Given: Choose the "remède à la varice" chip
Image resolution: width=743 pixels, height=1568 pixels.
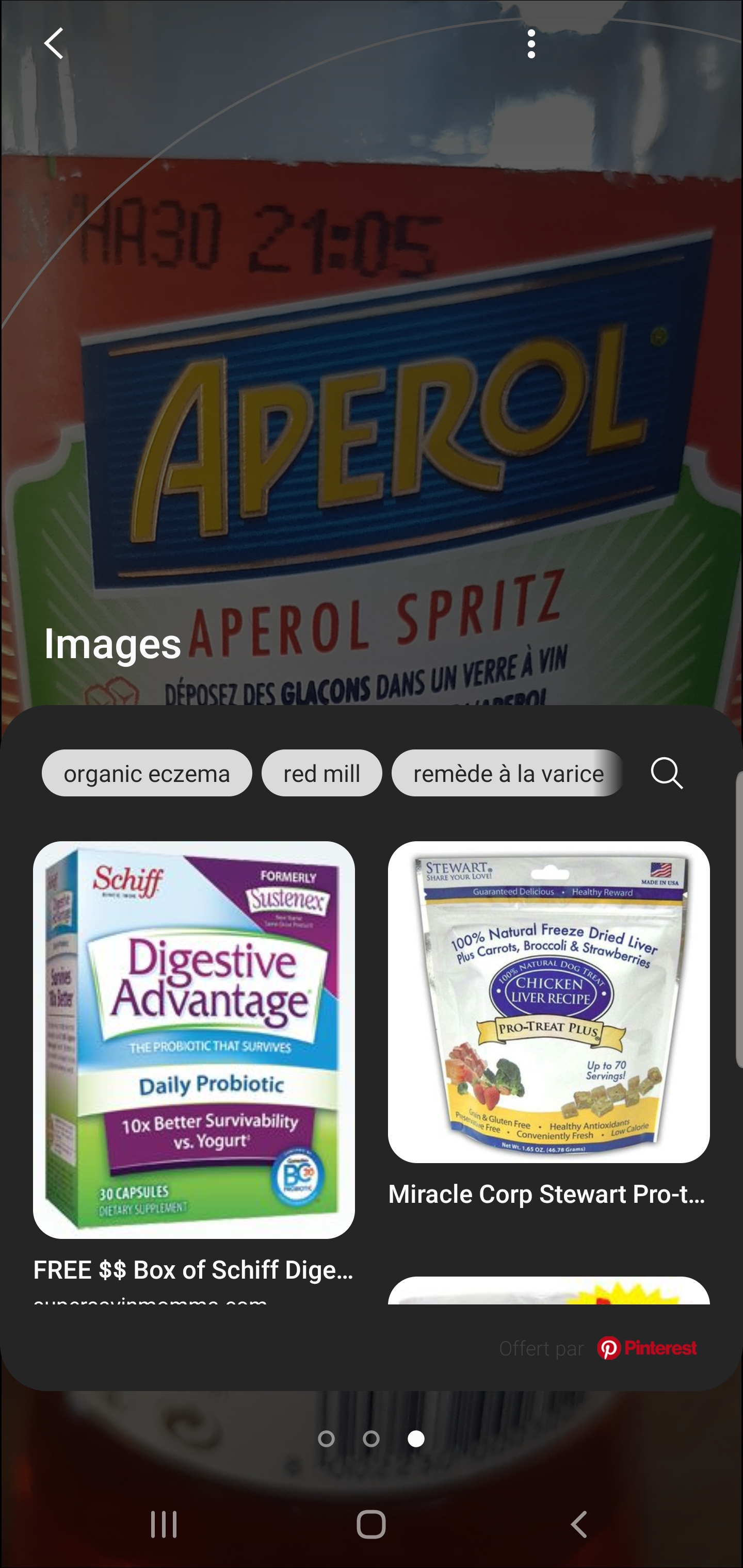Looking at the screenshot, I should pos(508,773).
